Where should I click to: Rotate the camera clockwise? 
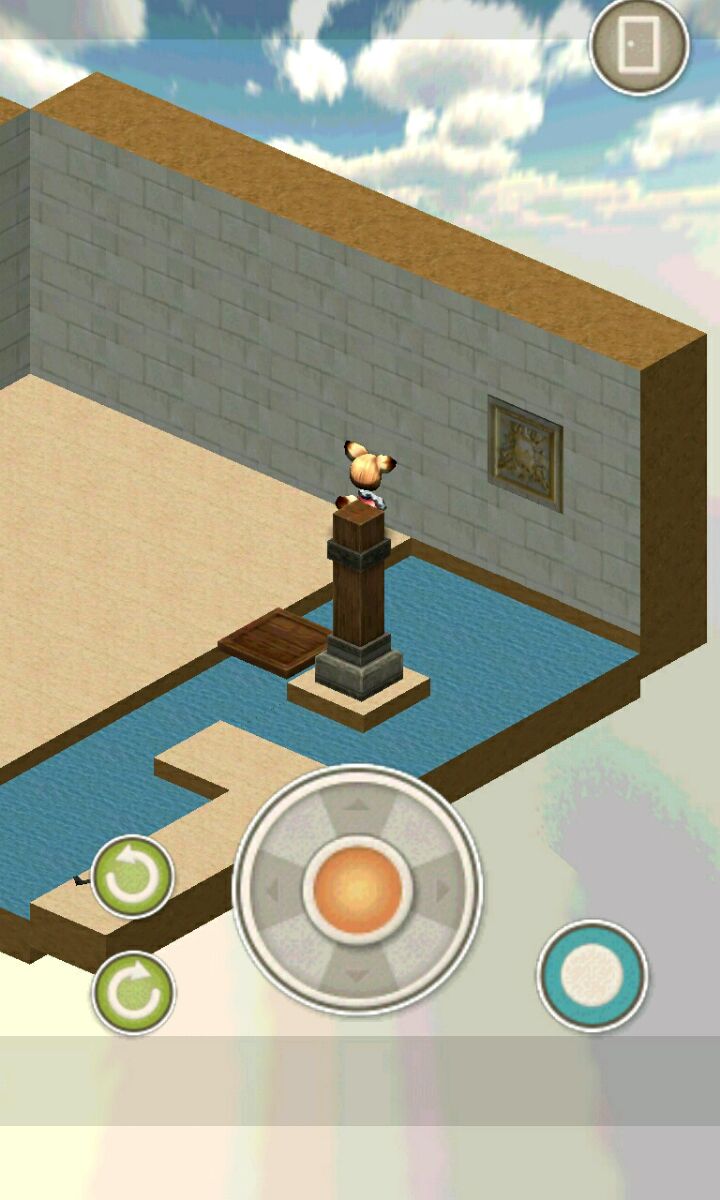point(133,992)
